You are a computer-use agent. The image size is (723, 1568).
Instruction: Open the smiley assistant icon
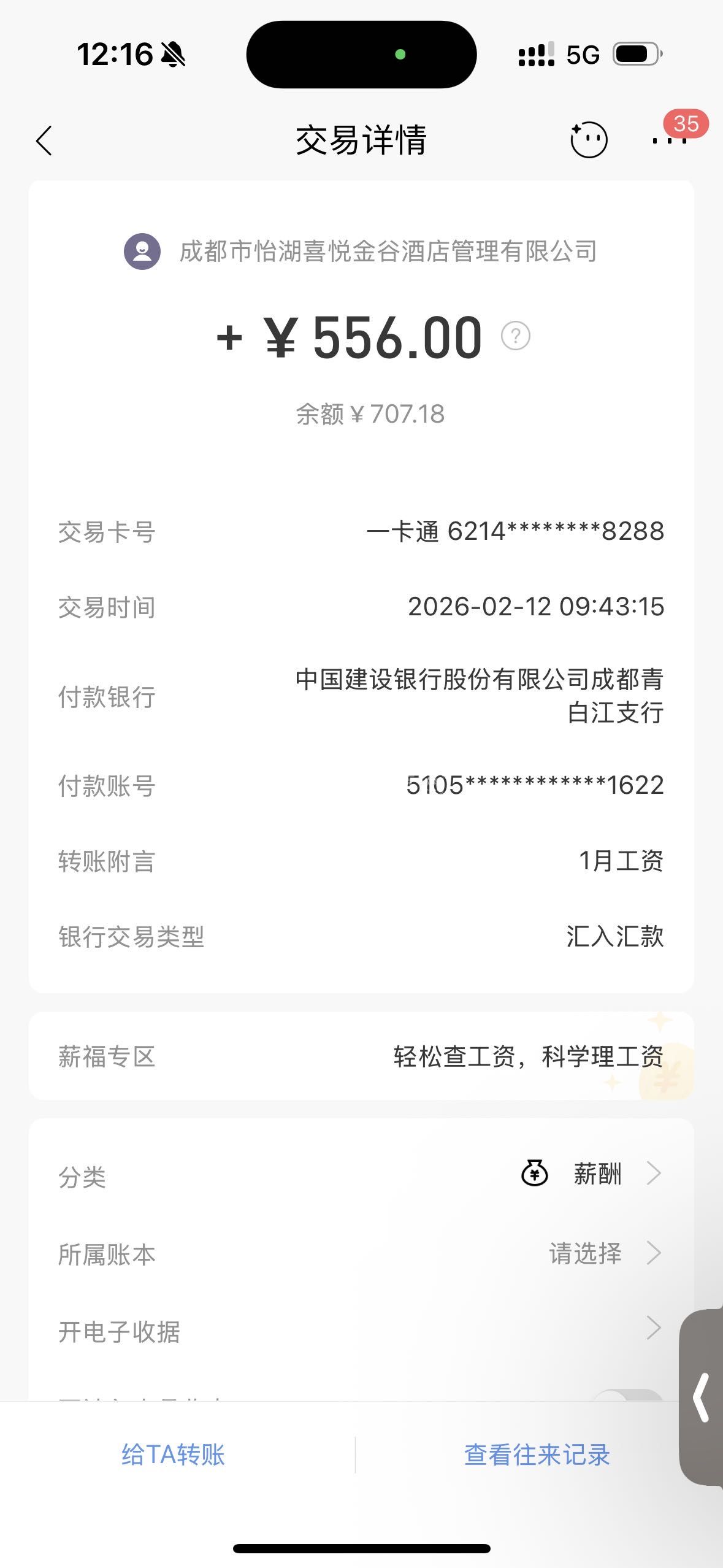coord(589,140)
